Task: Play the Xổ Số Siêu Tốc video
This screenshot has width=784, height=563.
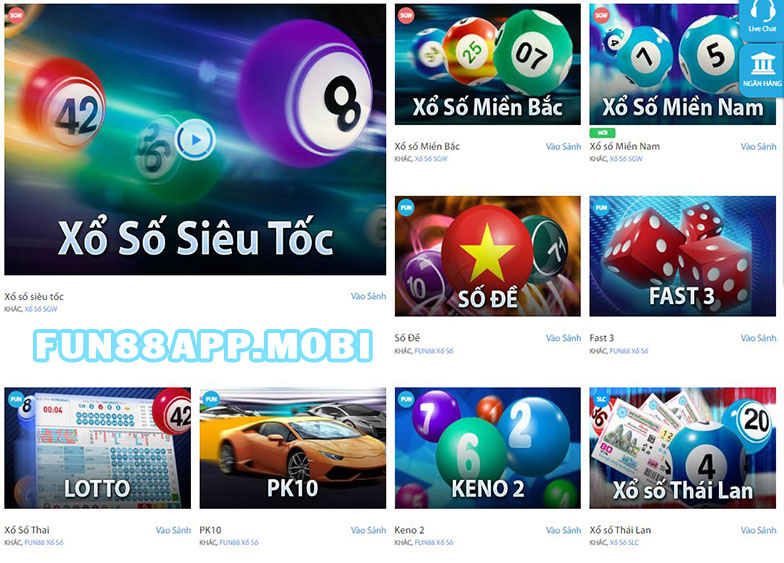Action: (195, 138)
